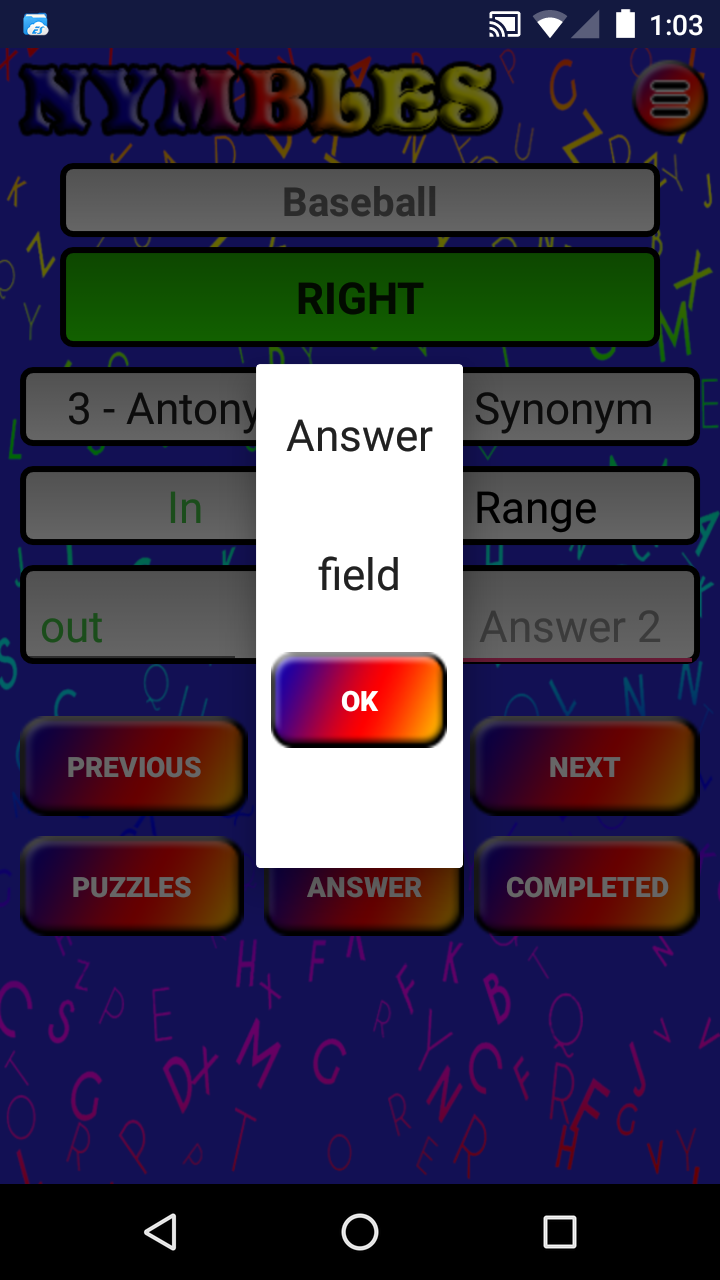Image resolution: width=720 pixels, height=1280 pixels.
Task: Go to the Android home screen
Action: (360, 1232)
